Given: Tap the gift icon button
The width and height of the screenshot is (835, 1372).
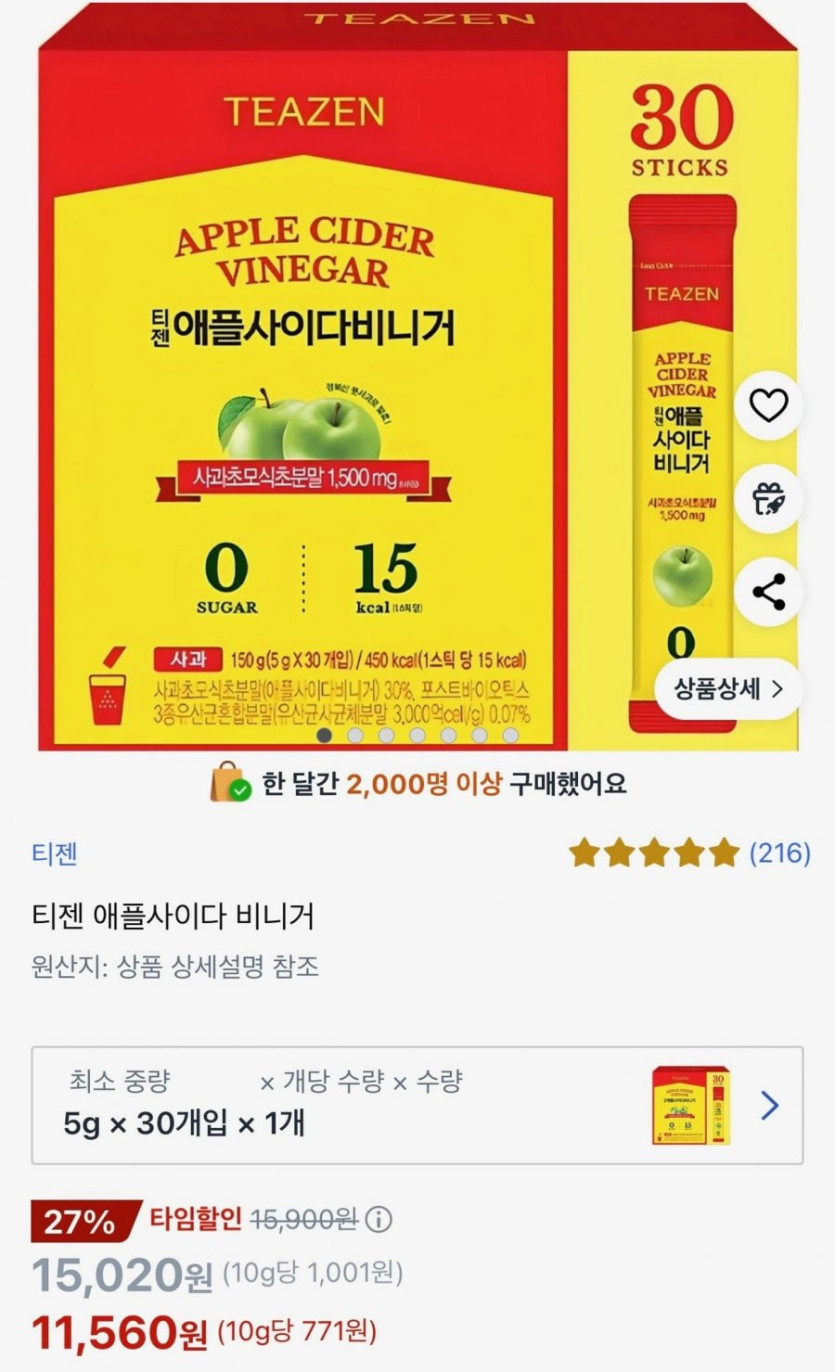Looking at the screenshot, I should (769, 499).
